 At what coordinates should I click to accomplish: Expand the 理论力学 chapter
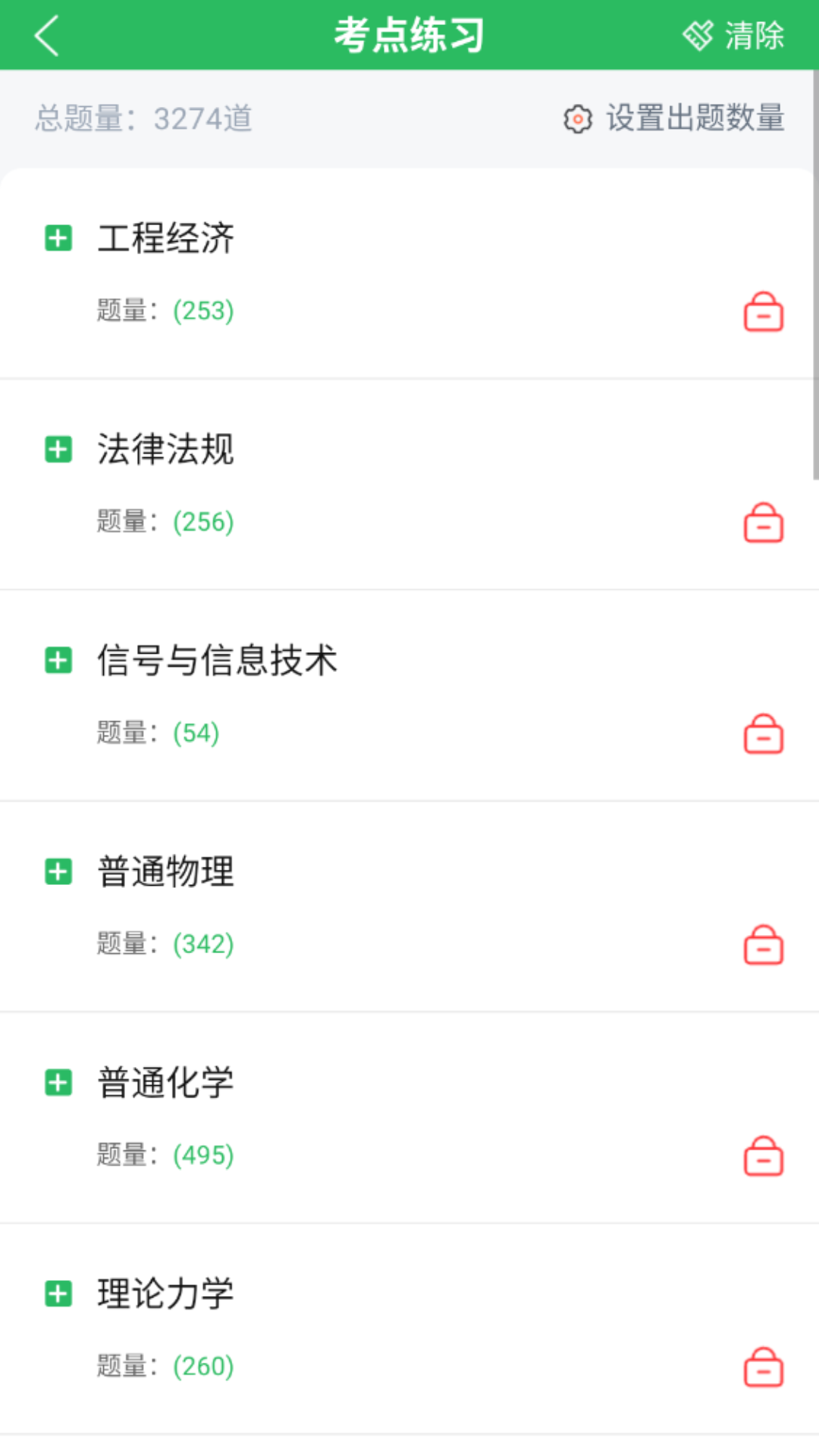click(x=58, y=1293)
